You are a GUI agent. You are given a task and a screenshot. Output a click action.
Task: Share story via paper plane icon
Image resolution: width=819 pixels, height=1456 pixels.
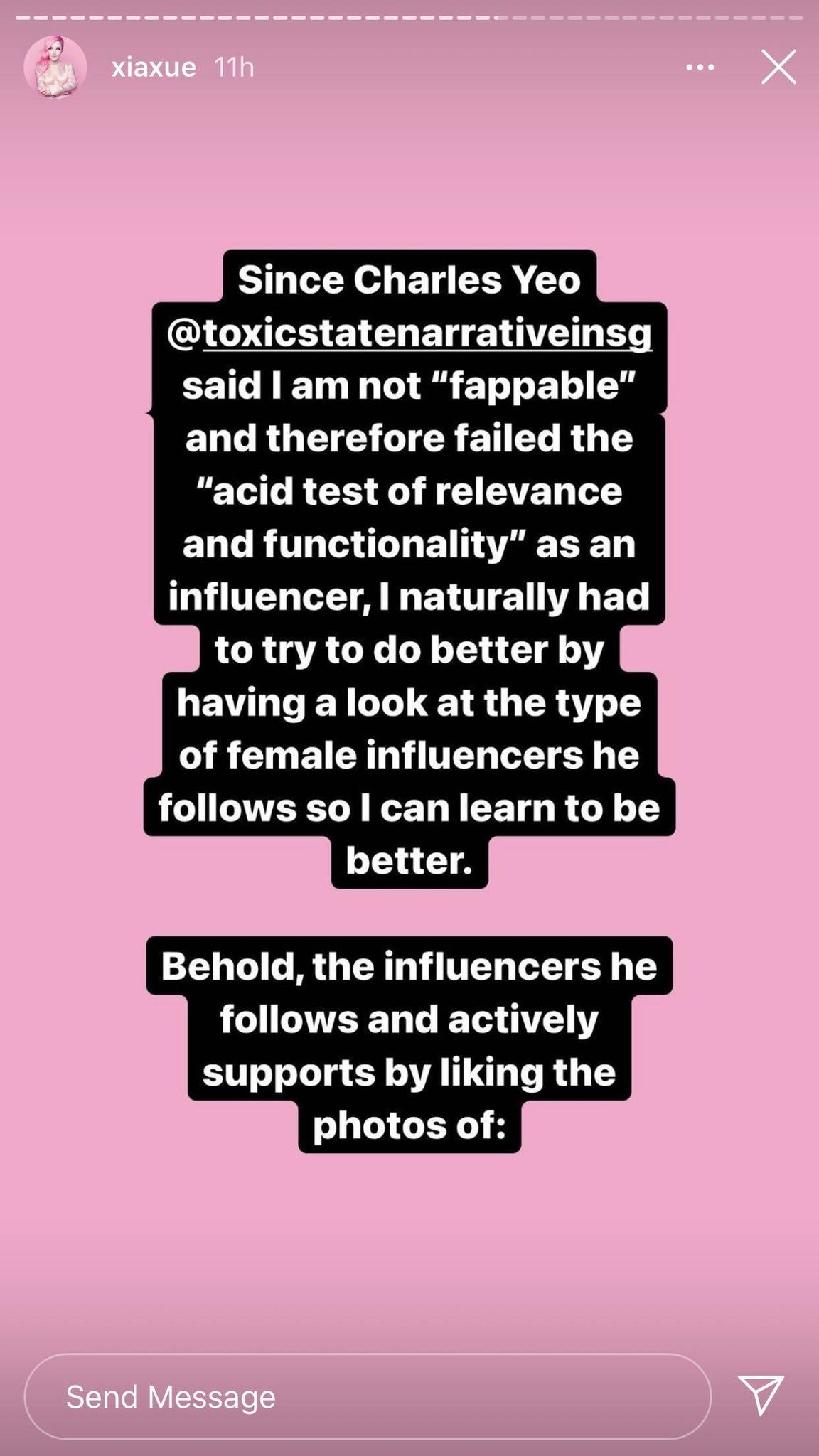tap(761, 1395)
